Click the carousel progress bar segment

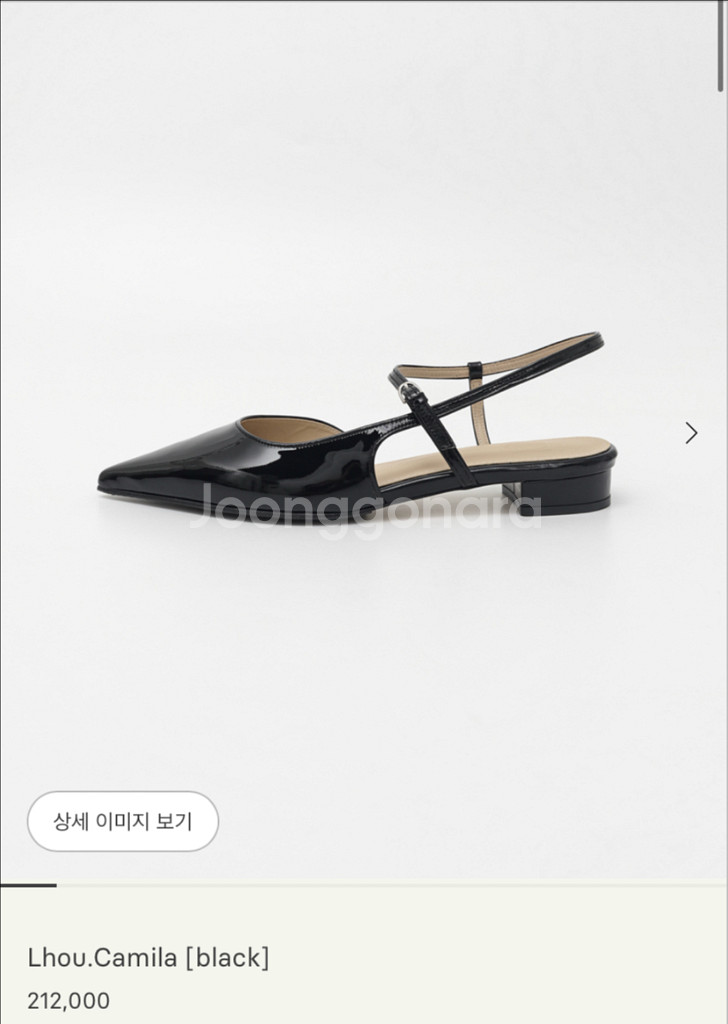click(x=30, y=886)
